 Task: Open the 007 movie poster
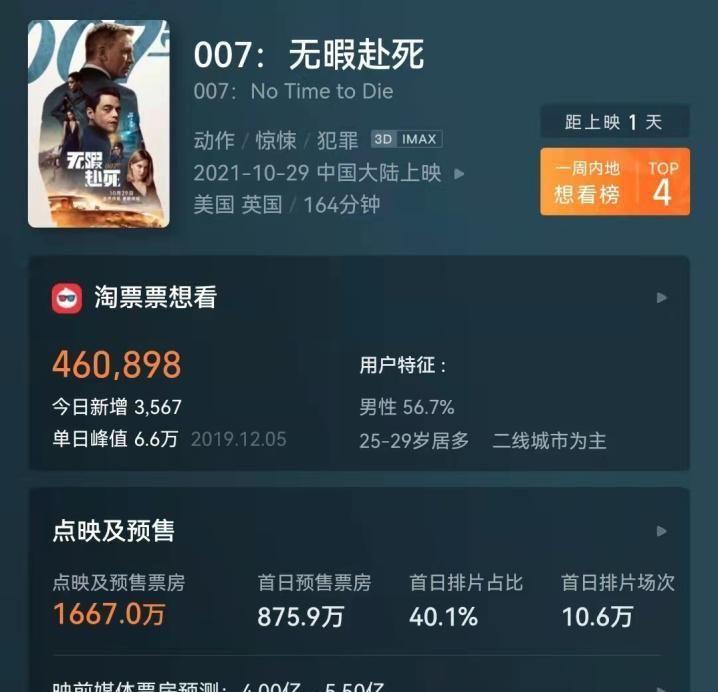98,123
